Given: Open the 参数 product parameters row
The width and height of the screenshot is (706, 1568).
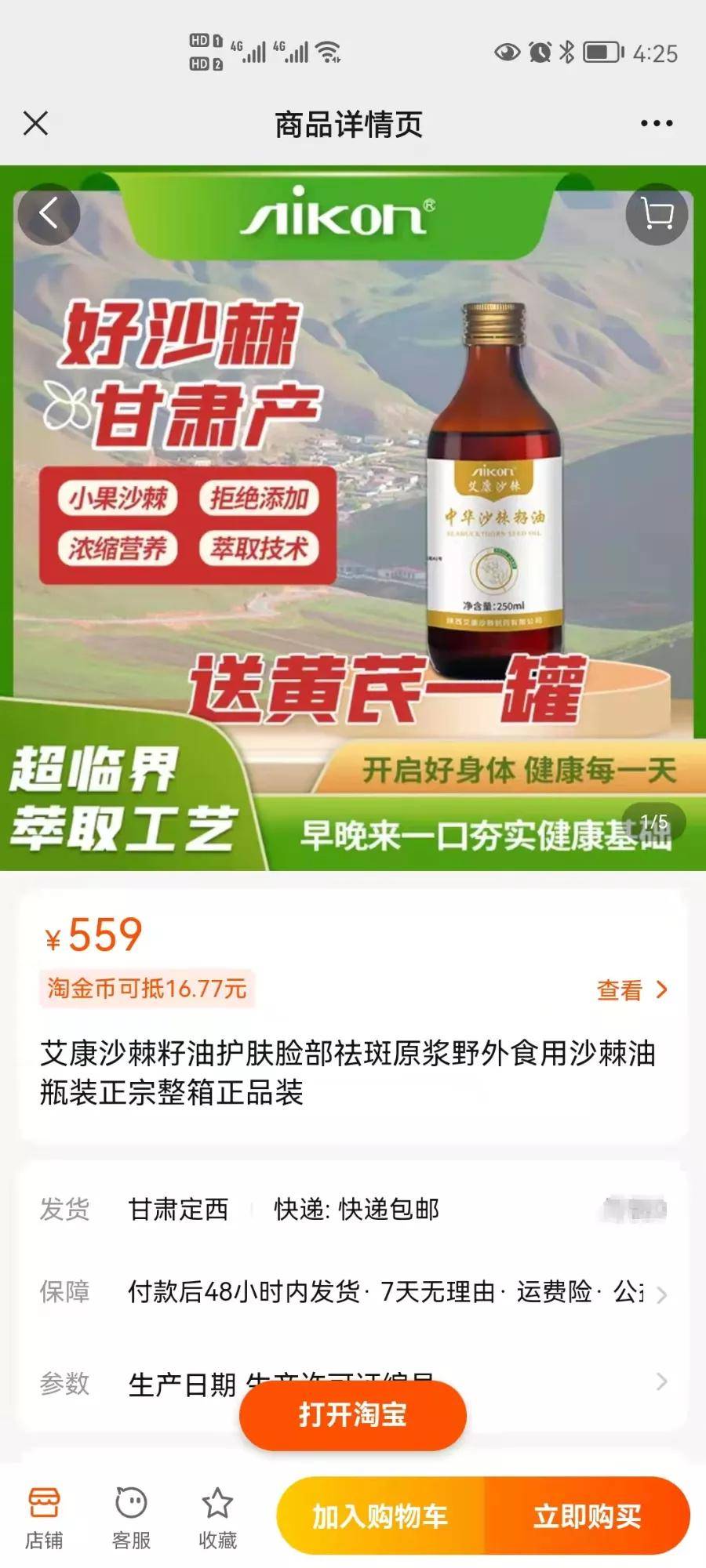Looking at the screenshot, I should pyautogui.click(x=353, y=1382).
